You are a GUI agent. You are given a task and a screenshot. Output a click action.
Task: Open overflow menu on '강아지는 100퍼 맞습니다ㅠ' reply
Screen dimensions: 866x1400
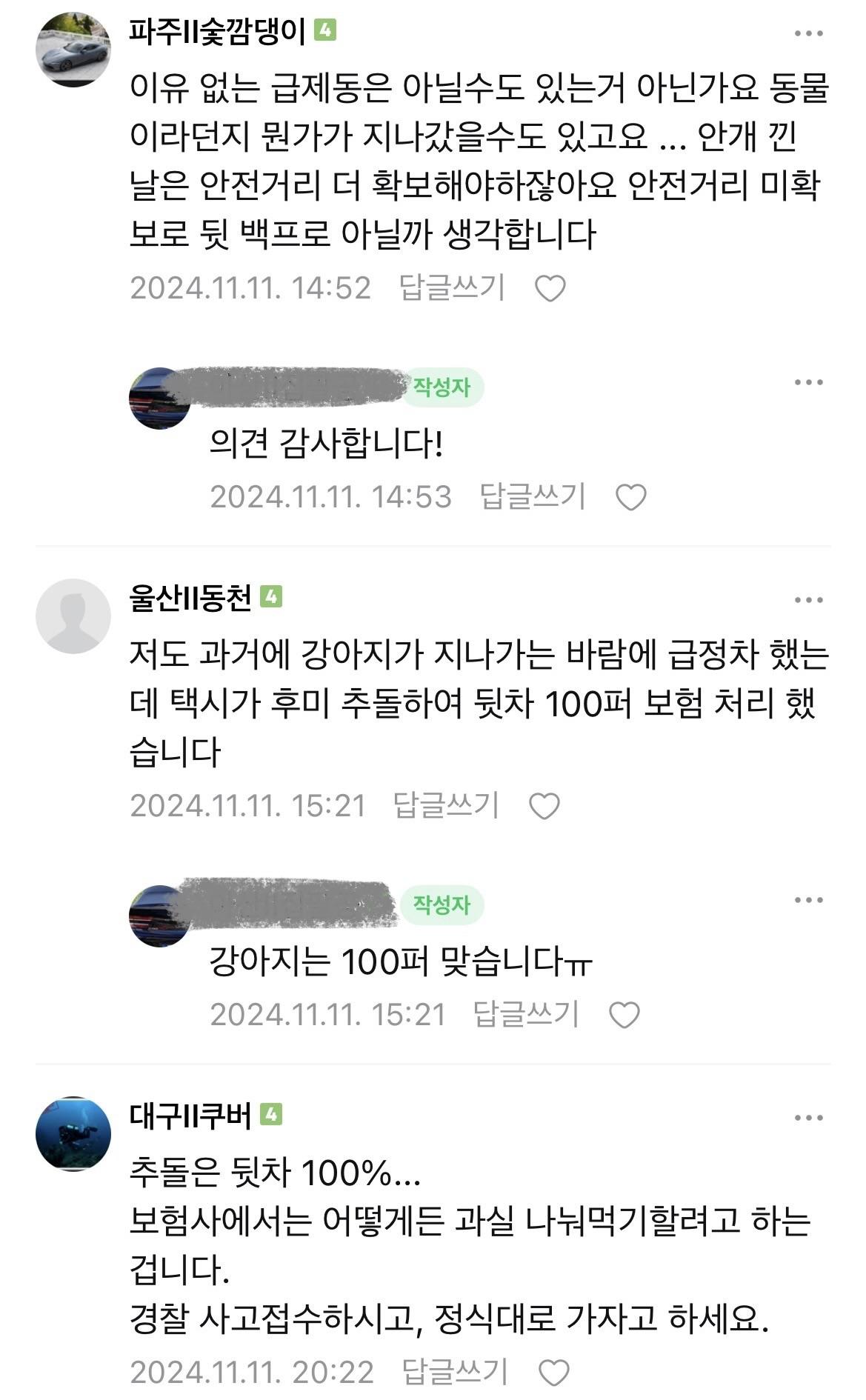click(808, 901)
